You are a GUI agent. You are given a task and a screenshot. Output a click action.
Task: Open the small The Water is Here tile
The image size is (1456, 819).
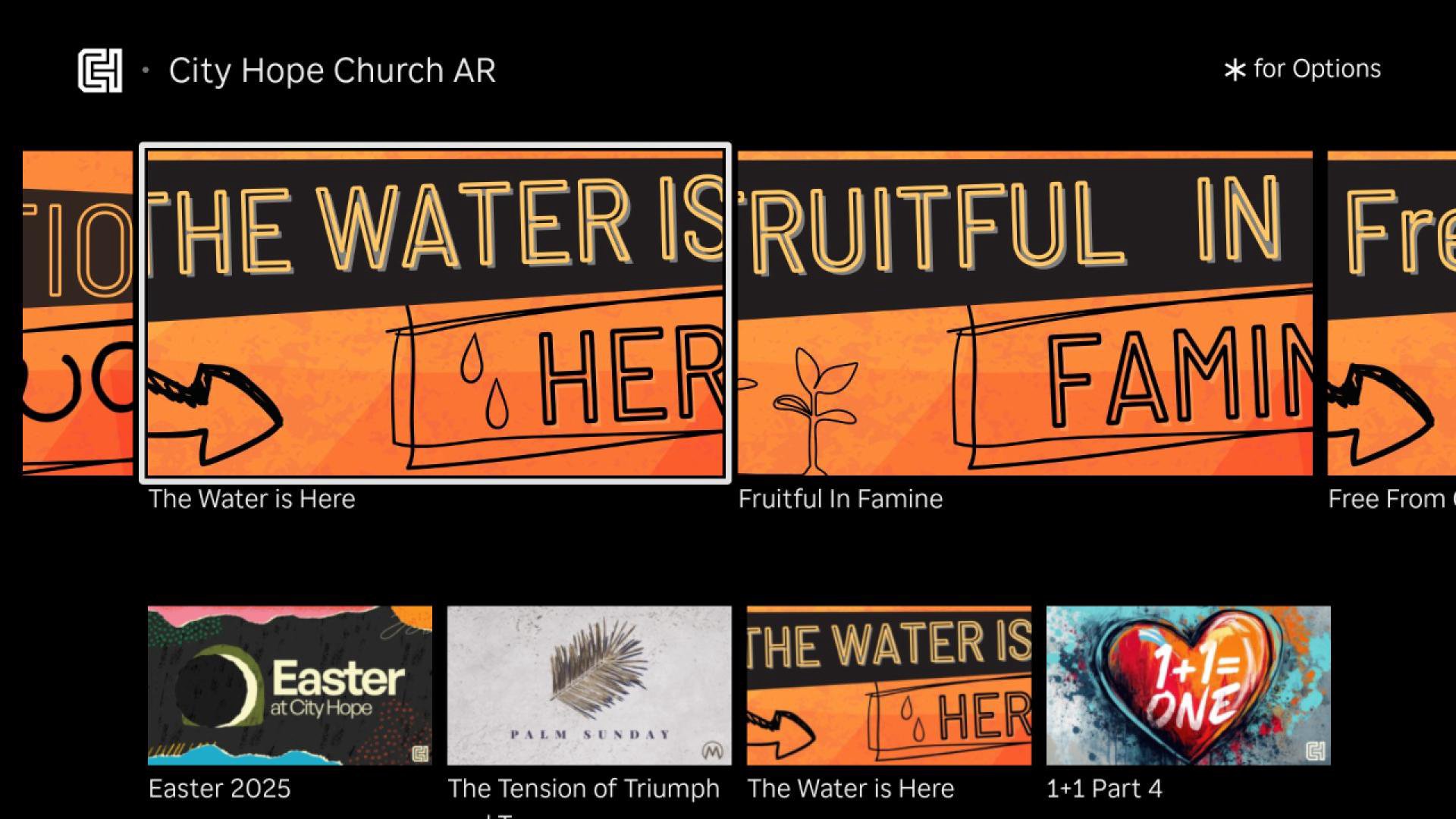(889, 685)
